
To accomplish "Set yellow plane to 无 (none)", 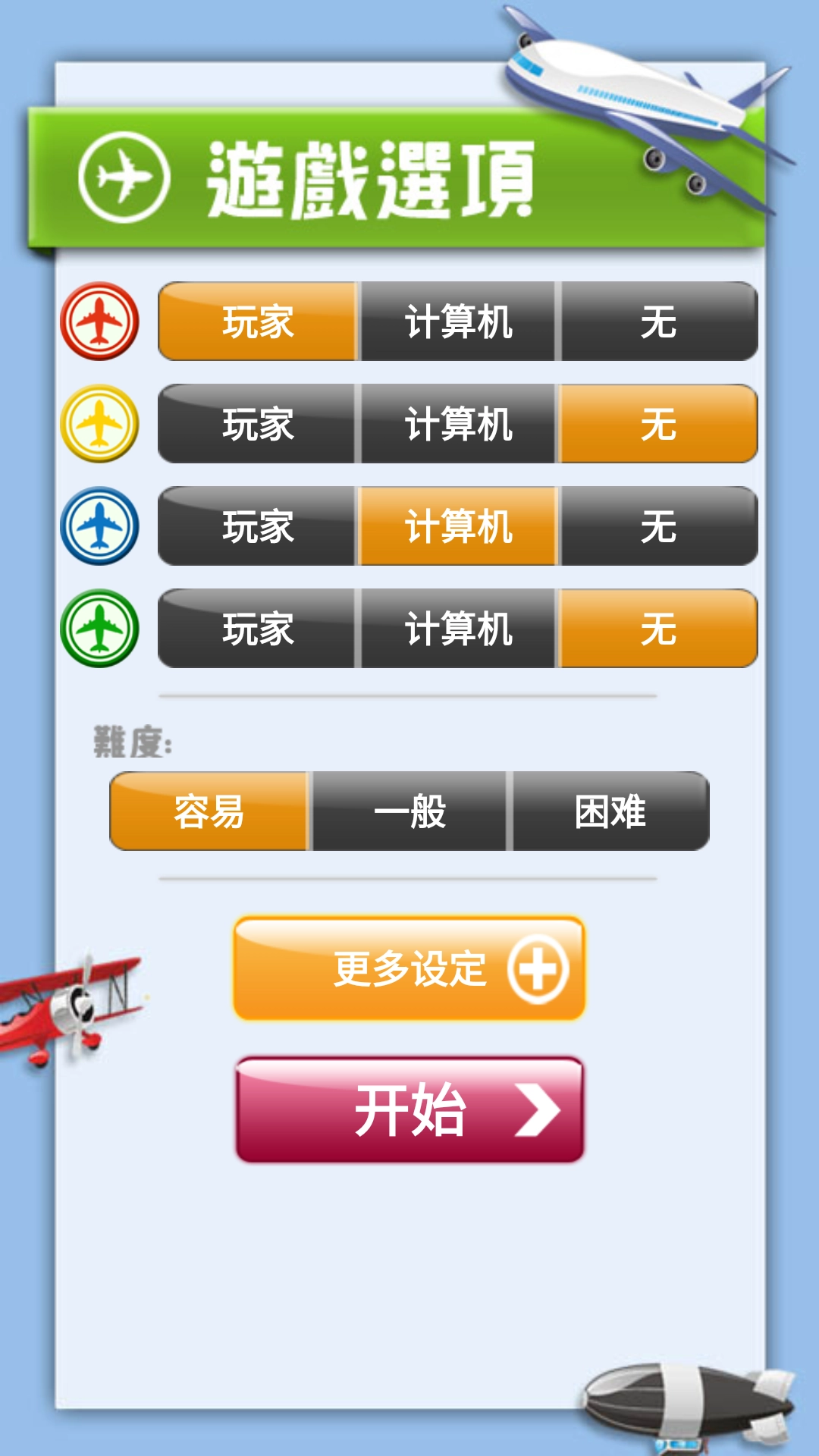I will [658, 424].
